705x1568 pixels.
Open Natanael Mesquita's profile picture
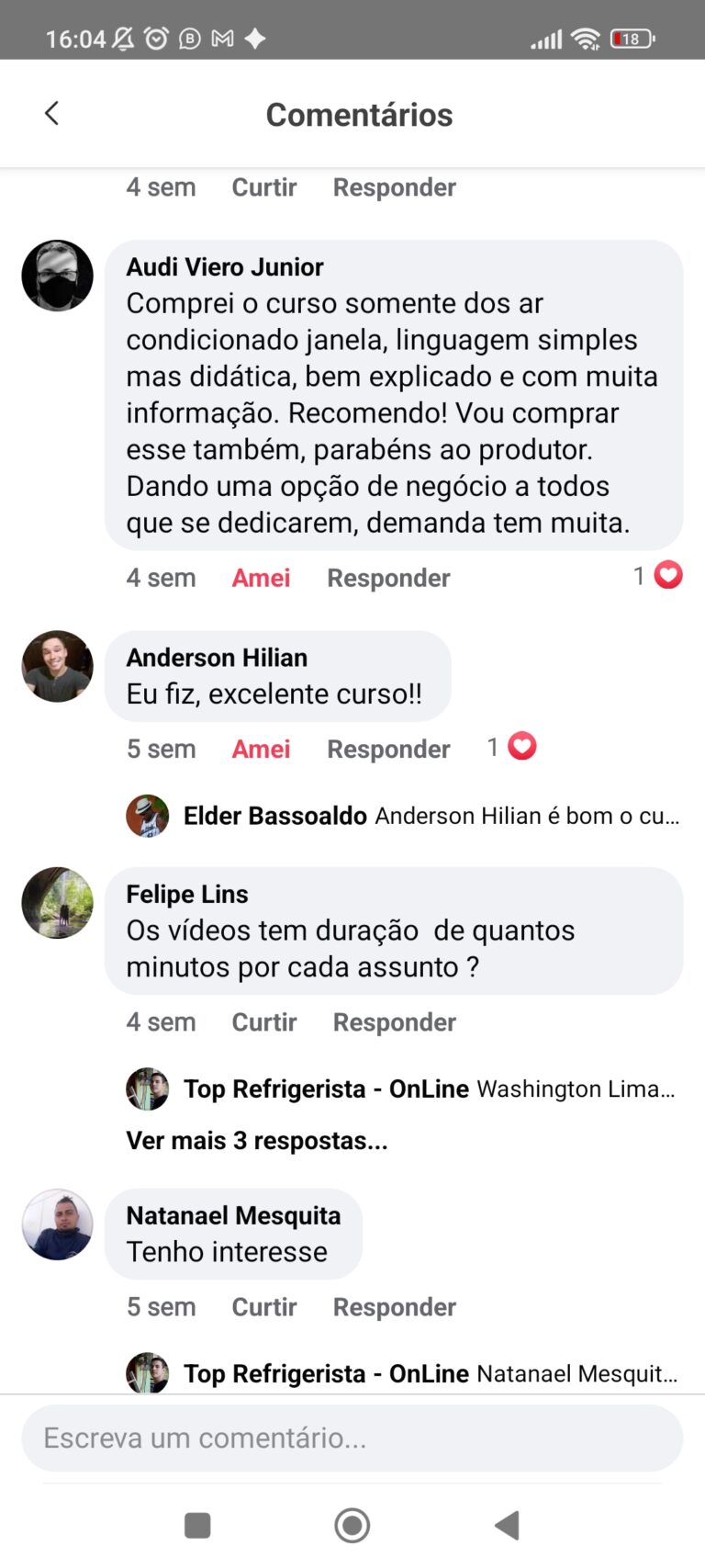click(57, 1224)
